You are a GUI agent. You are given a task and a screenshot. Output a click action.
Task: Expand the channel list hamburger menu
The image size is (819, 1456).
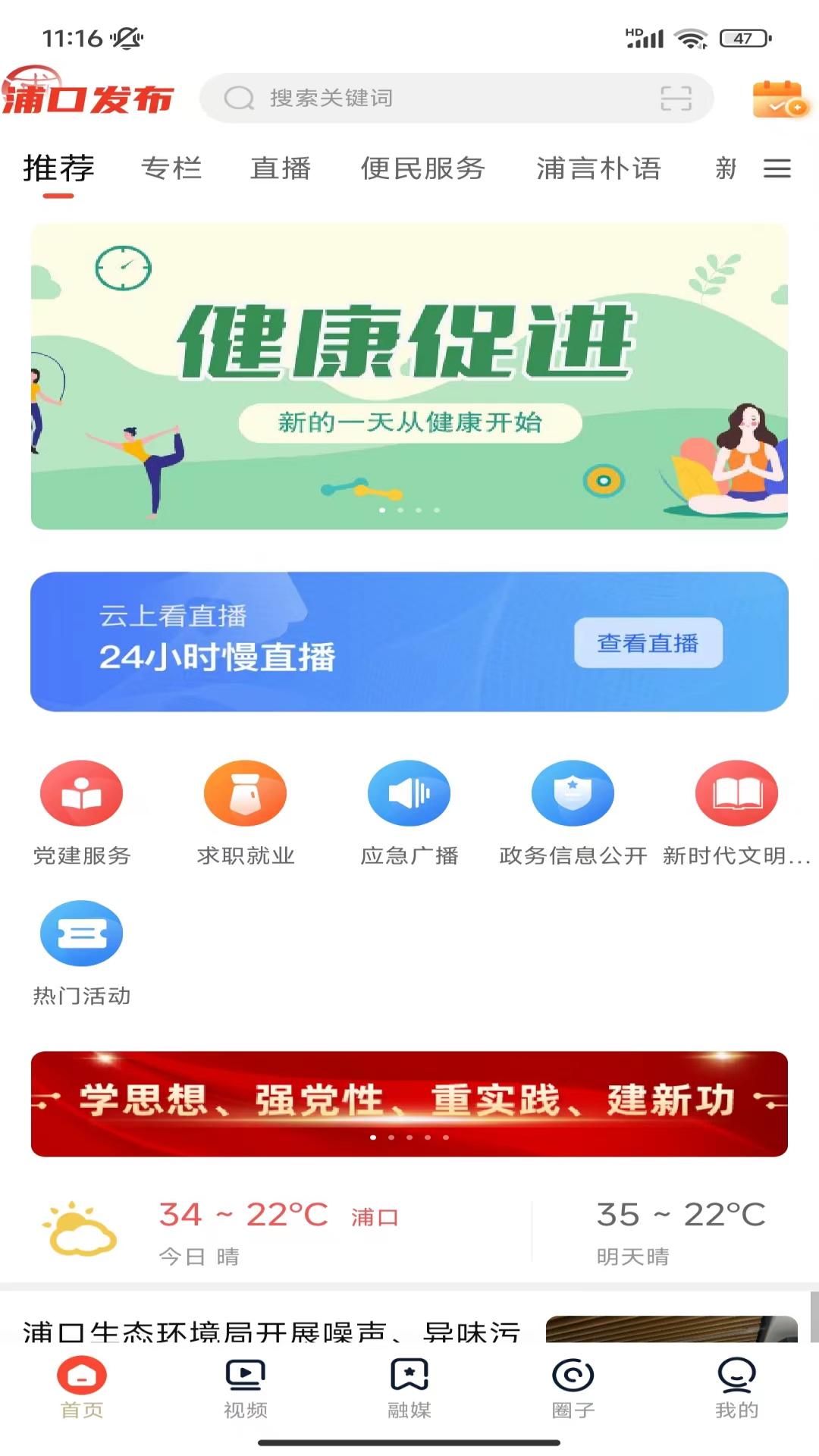pos(777,168)
